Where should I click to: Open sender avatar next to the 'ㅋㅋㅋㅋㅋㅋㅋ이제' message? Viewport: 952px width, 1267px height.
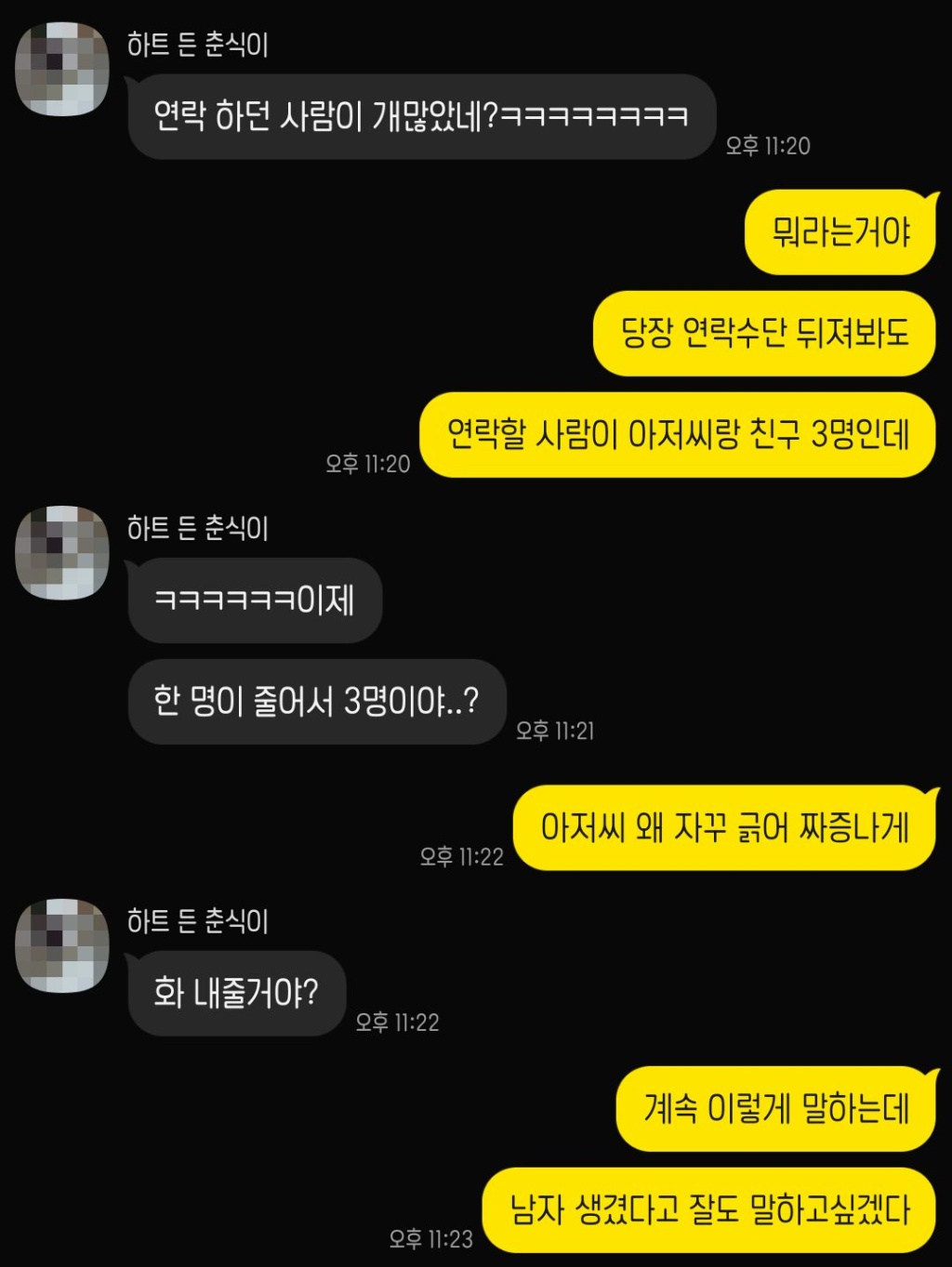(61, 553)
